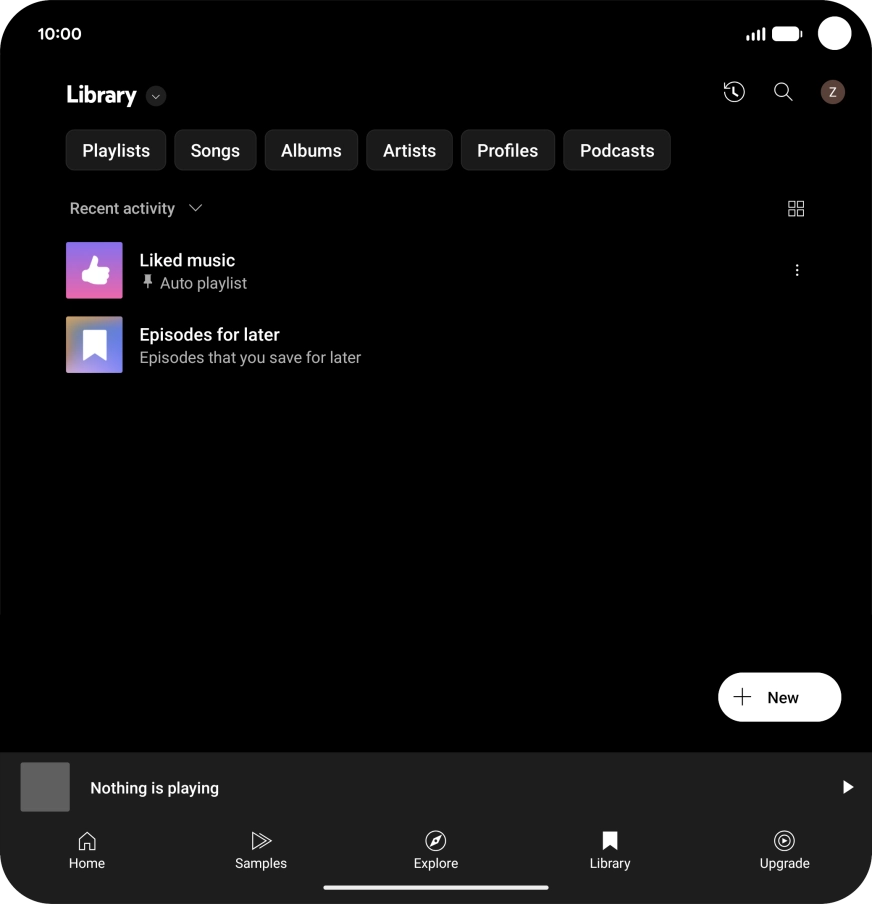The image size is (872, 904).
Task: Open the Episodes for later playlist
Action: [250, 344]
